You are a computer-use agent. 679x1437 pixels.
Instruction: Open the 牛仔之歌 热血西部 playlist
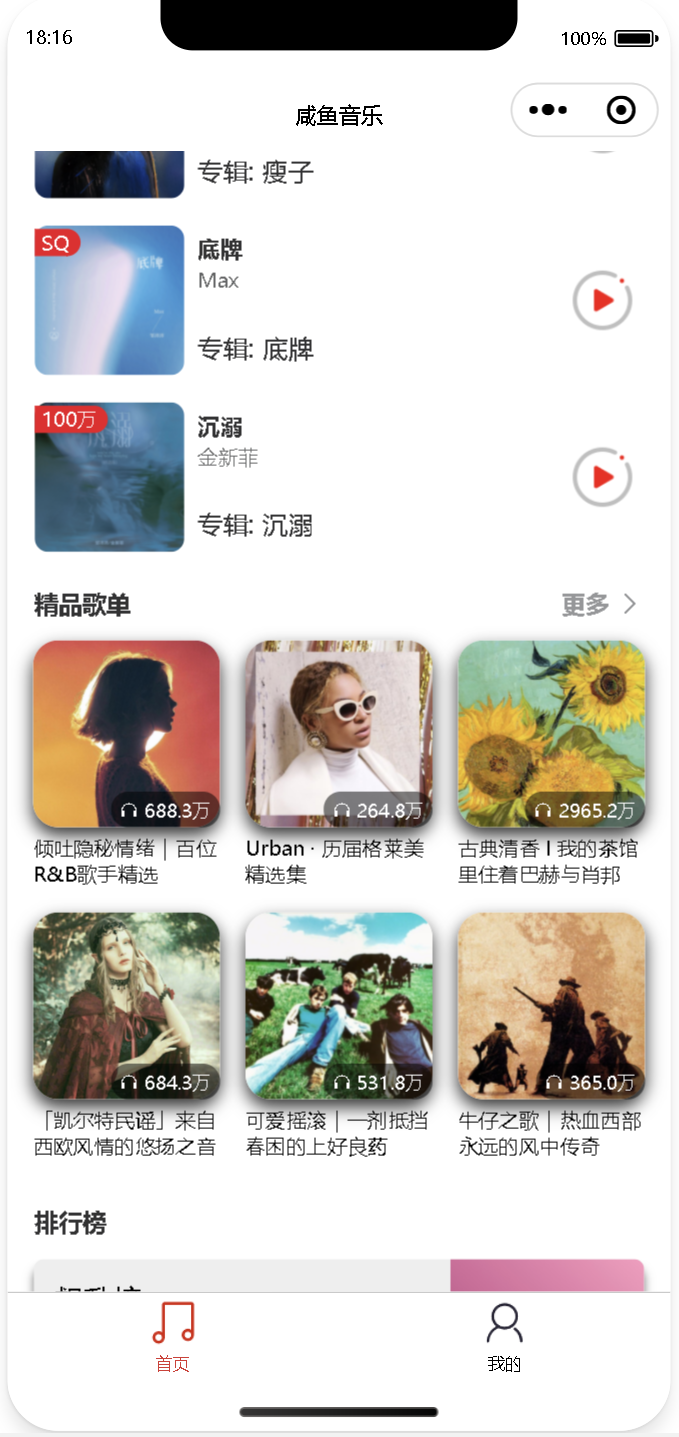click(x=551, y=1006)
